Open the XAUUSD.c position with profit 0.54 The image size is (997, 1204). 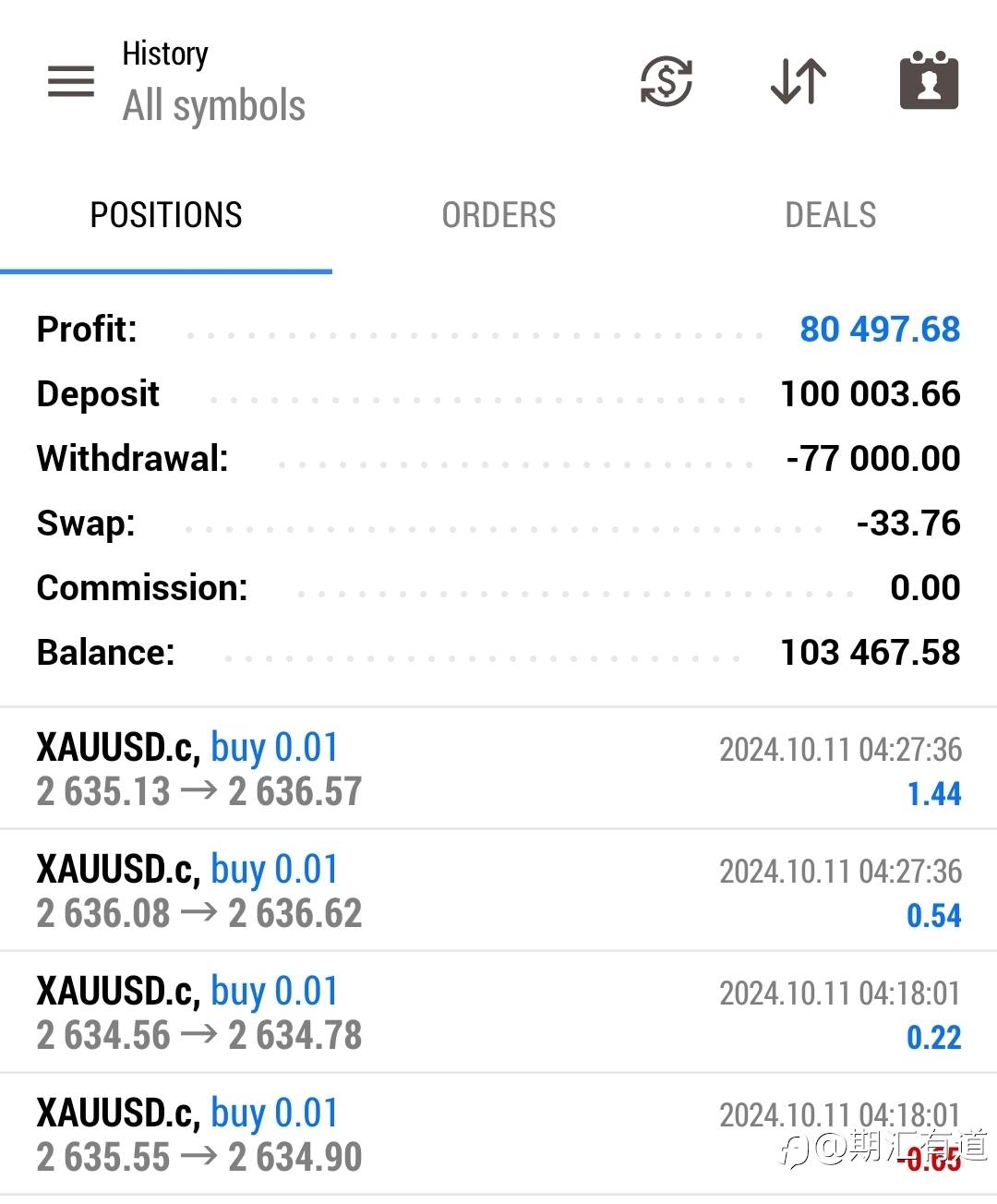point(498,891)
